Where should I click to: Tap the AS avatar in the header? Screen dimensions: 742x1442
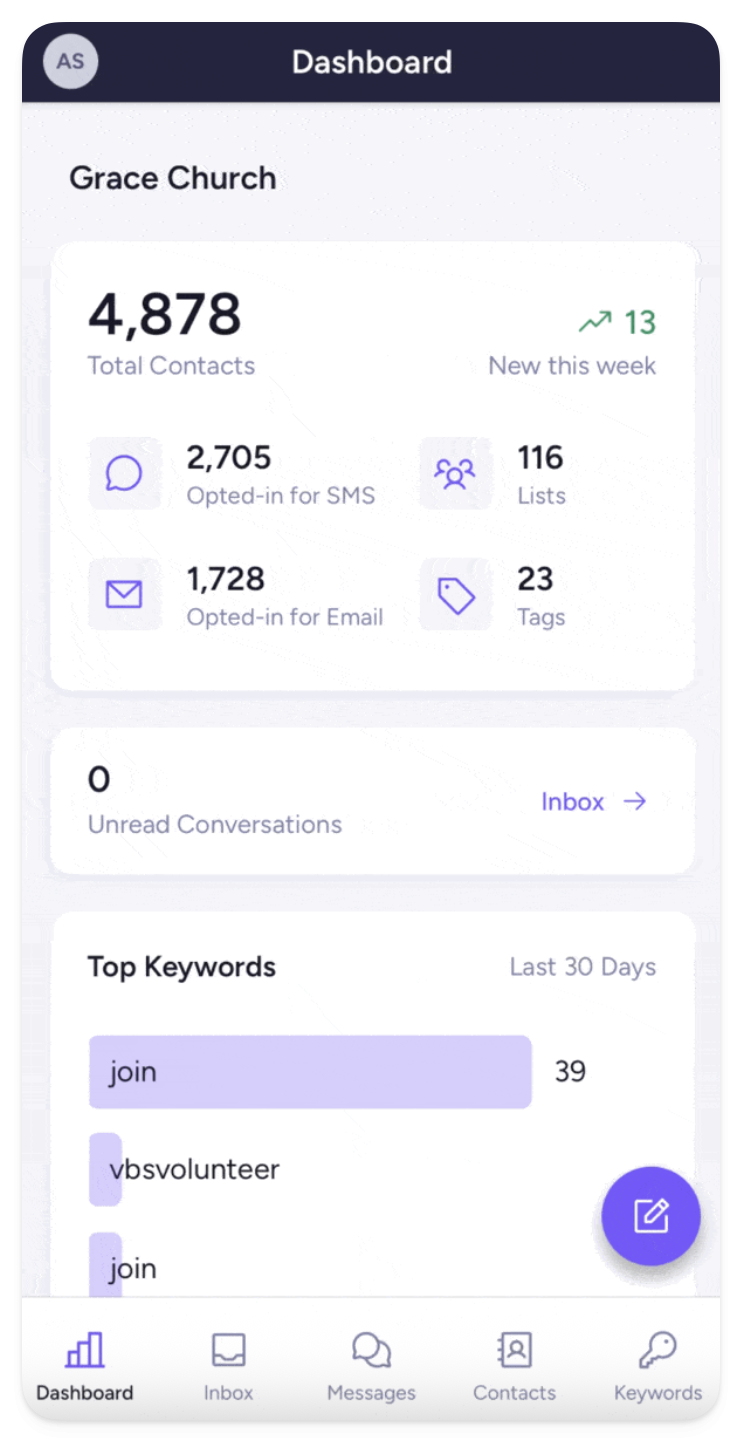pos(70,62)
